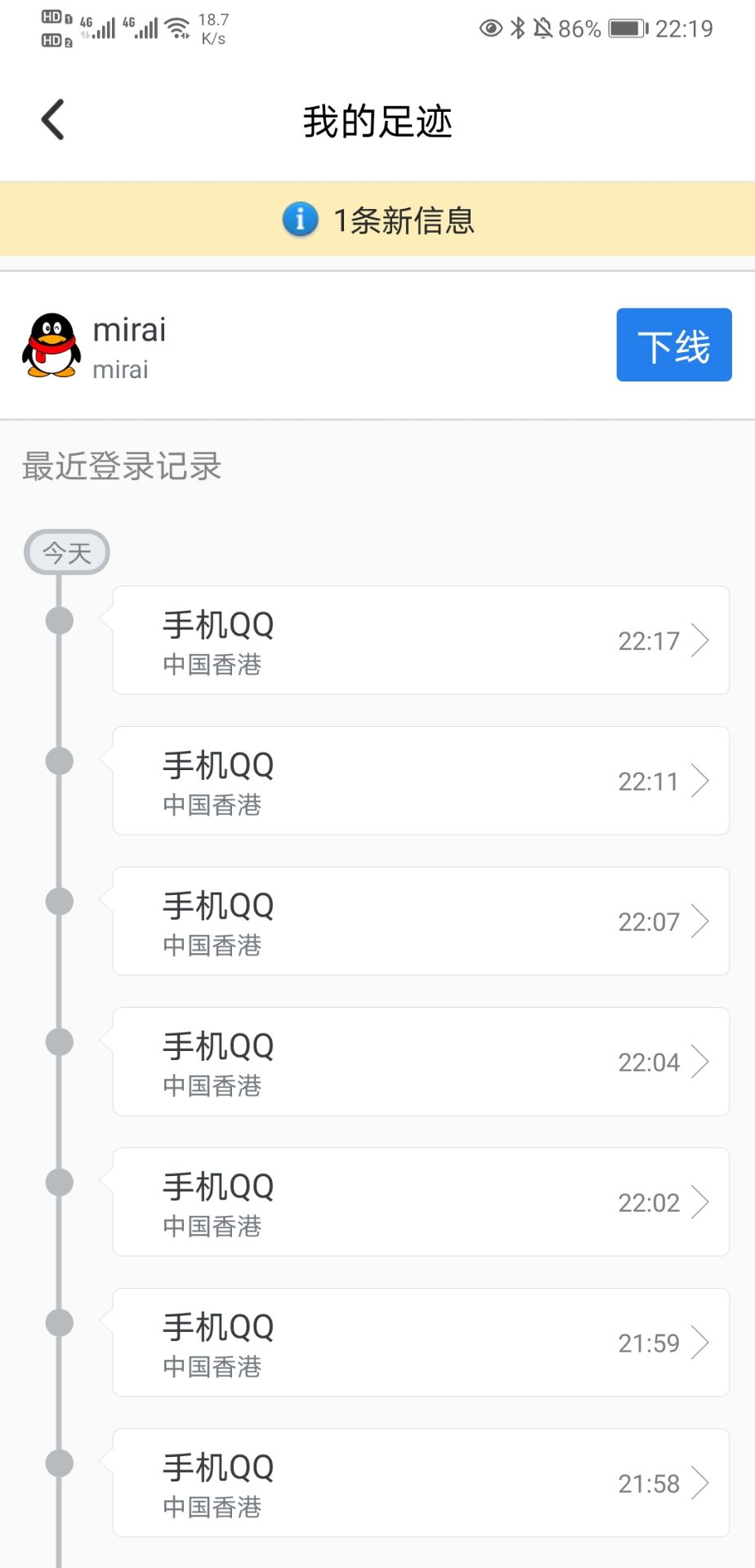755x1568 pixels.
Task: Tap the battery indicator in the status bar
Action: coord(628,28)
